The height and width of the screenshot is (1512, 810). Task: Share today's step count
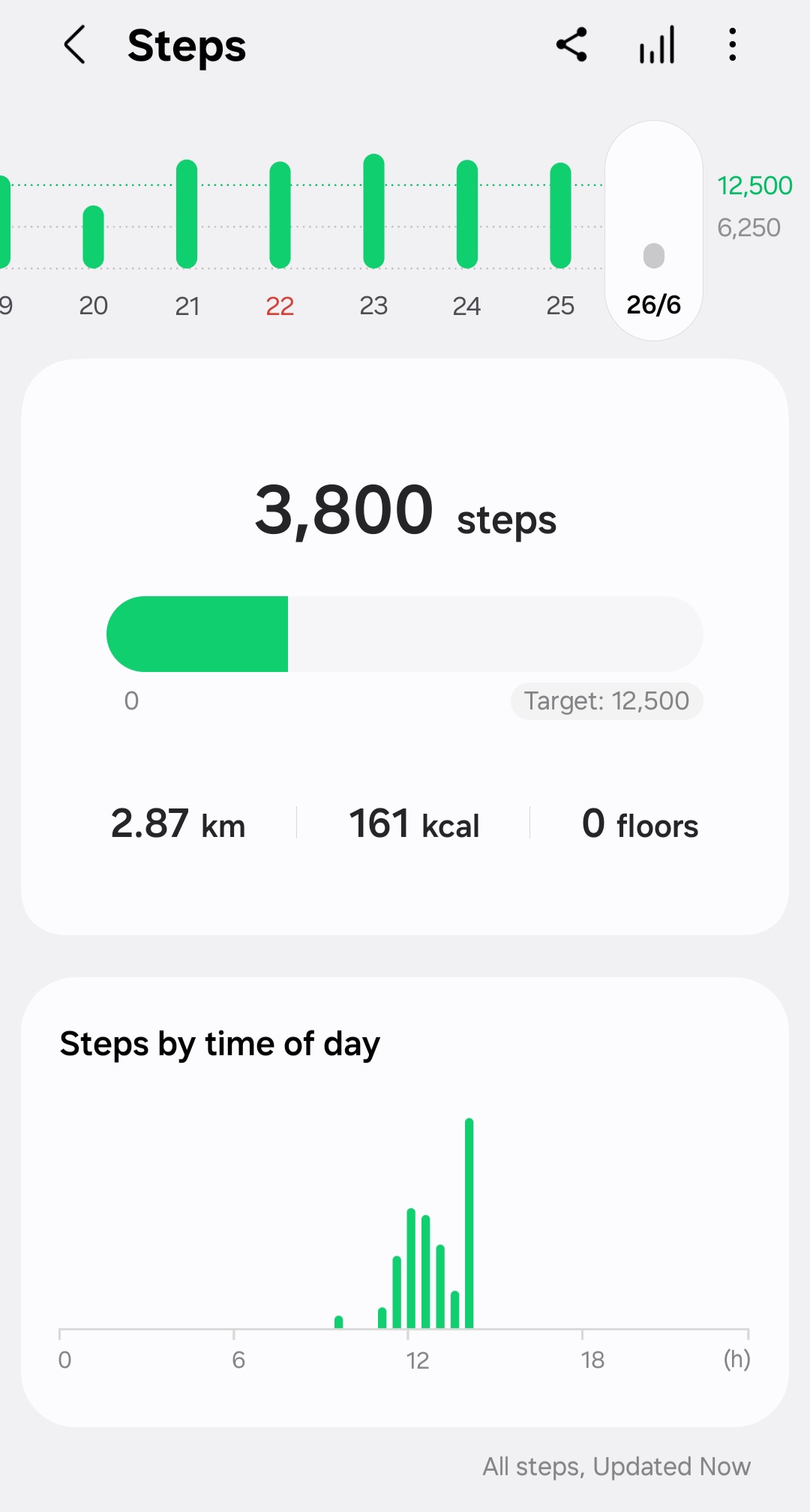[x=571, y=45]
